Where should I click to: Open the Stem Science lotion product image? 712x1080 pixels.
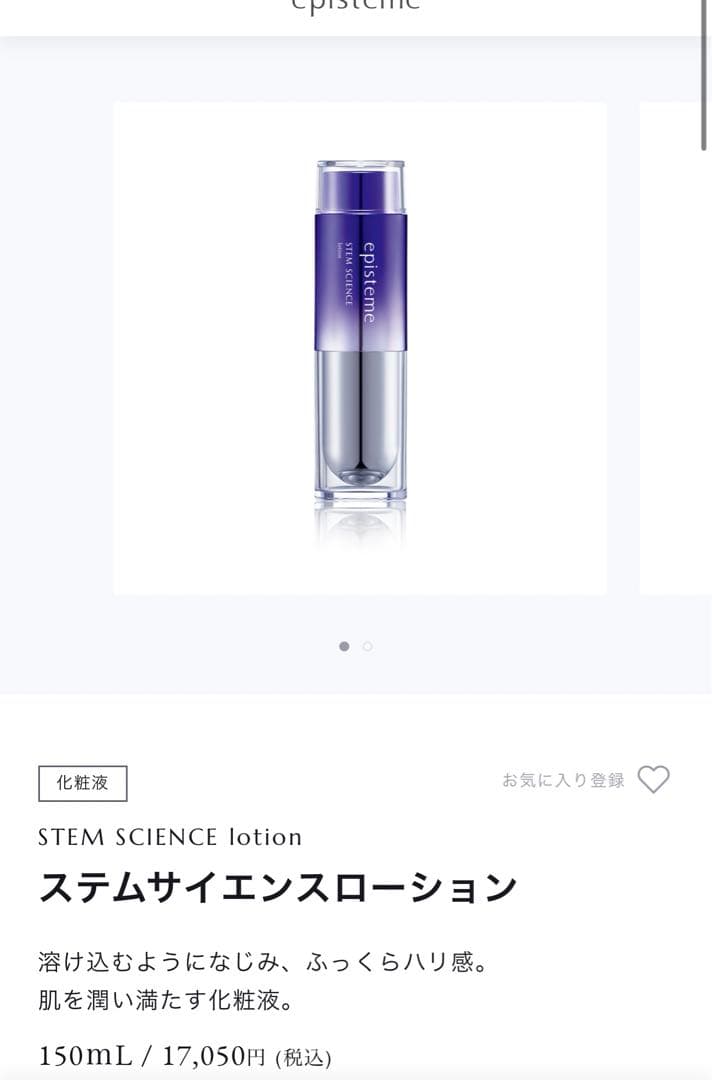click(360, 348)
